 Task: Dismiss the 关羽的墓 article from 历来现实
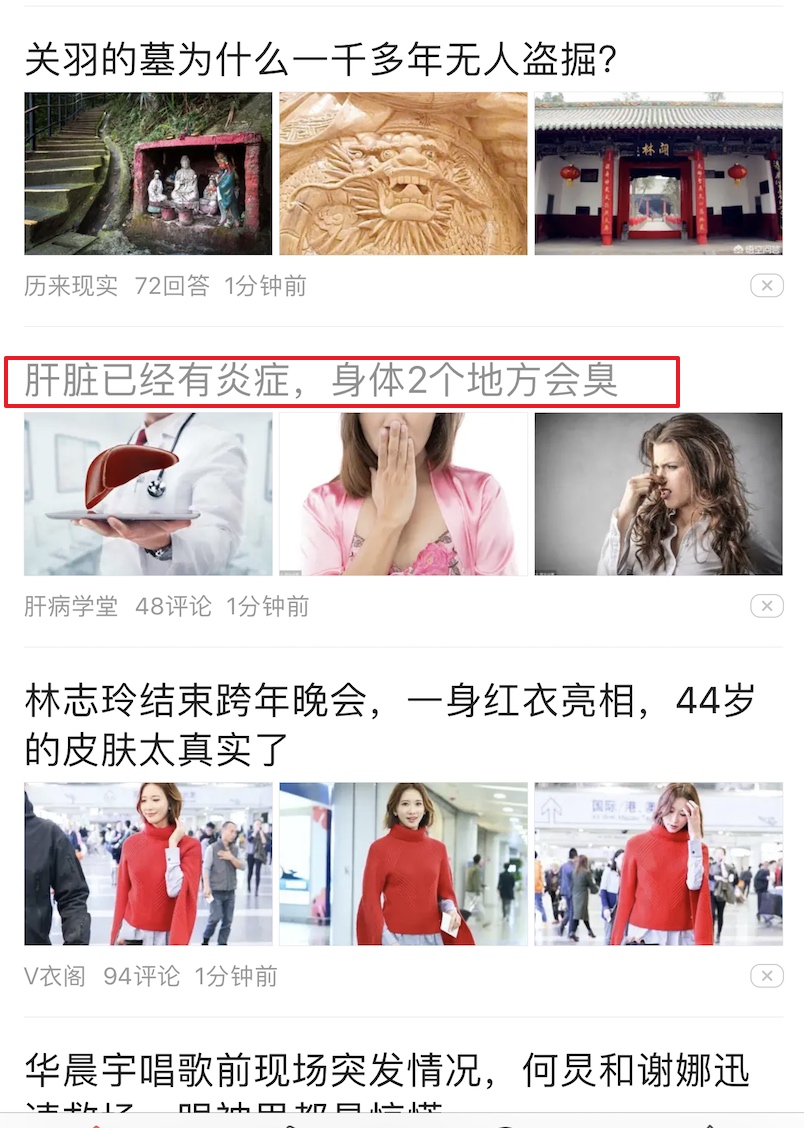(766, 286)
